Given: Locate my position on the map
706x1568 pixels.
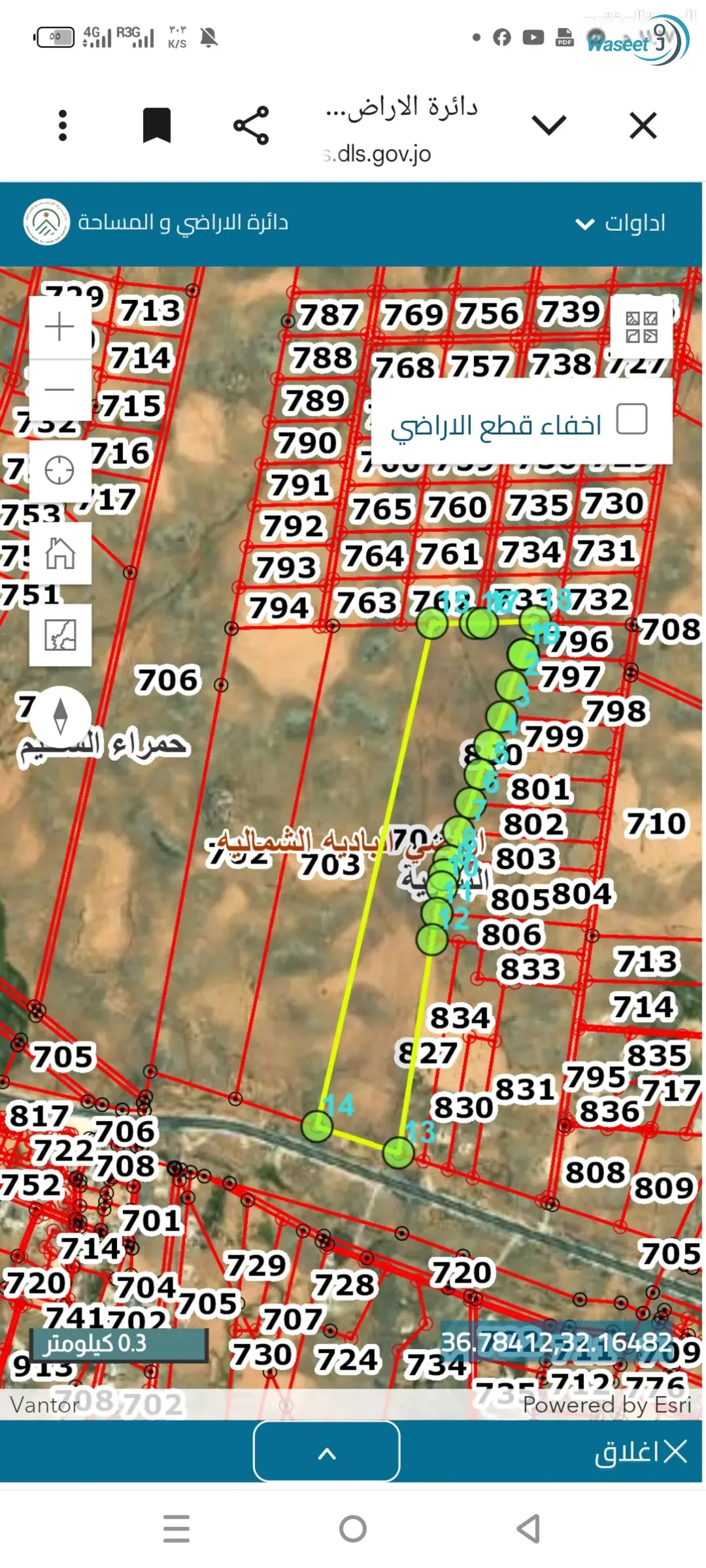Looking at the screenshot, I should point(60,471).
